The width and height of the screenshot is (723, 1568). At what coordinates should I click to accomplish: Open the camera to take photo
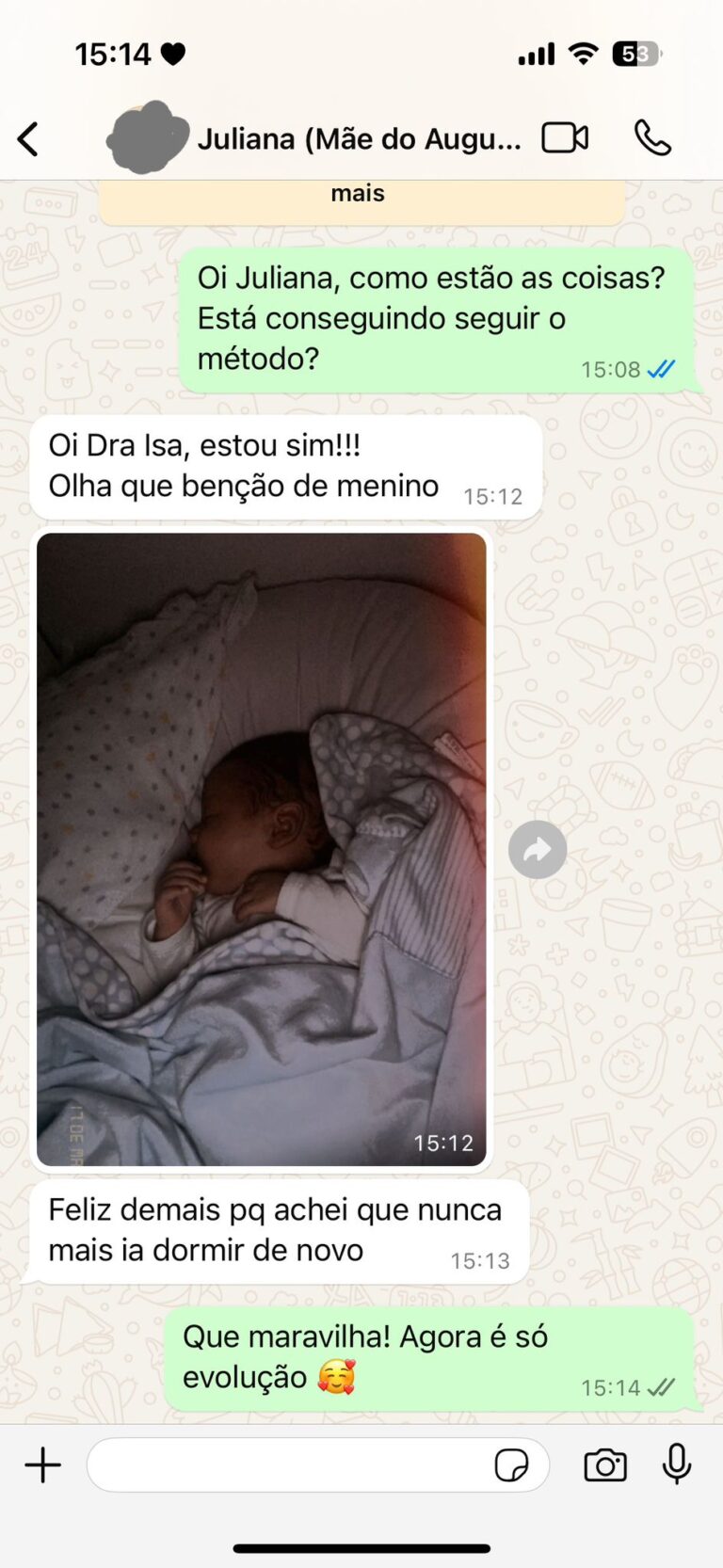[x=605, y=1465]
